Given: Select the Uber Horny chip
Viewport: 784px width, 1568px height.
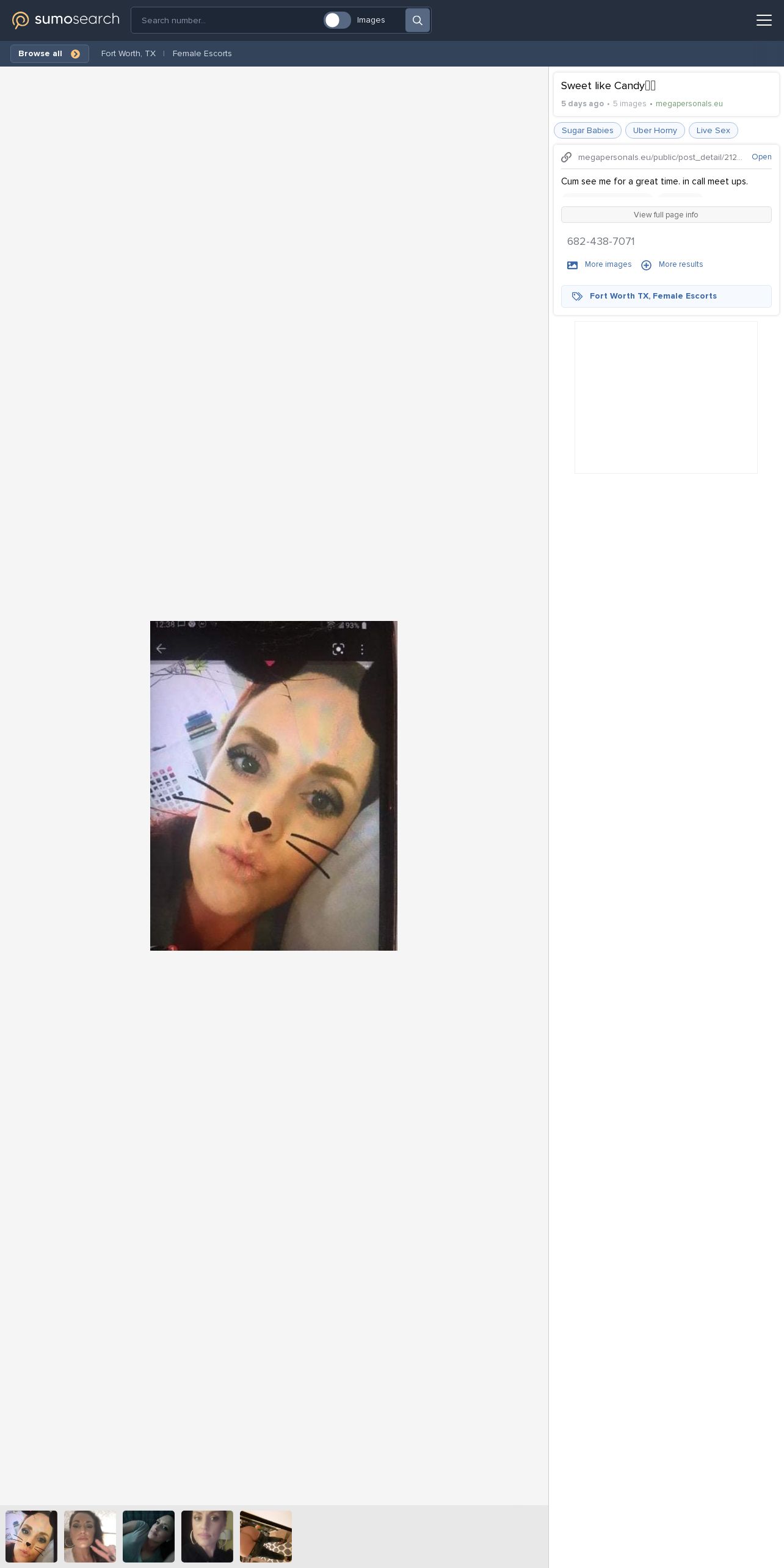Looking at the screenshot, I should click(x=655, y=131).
